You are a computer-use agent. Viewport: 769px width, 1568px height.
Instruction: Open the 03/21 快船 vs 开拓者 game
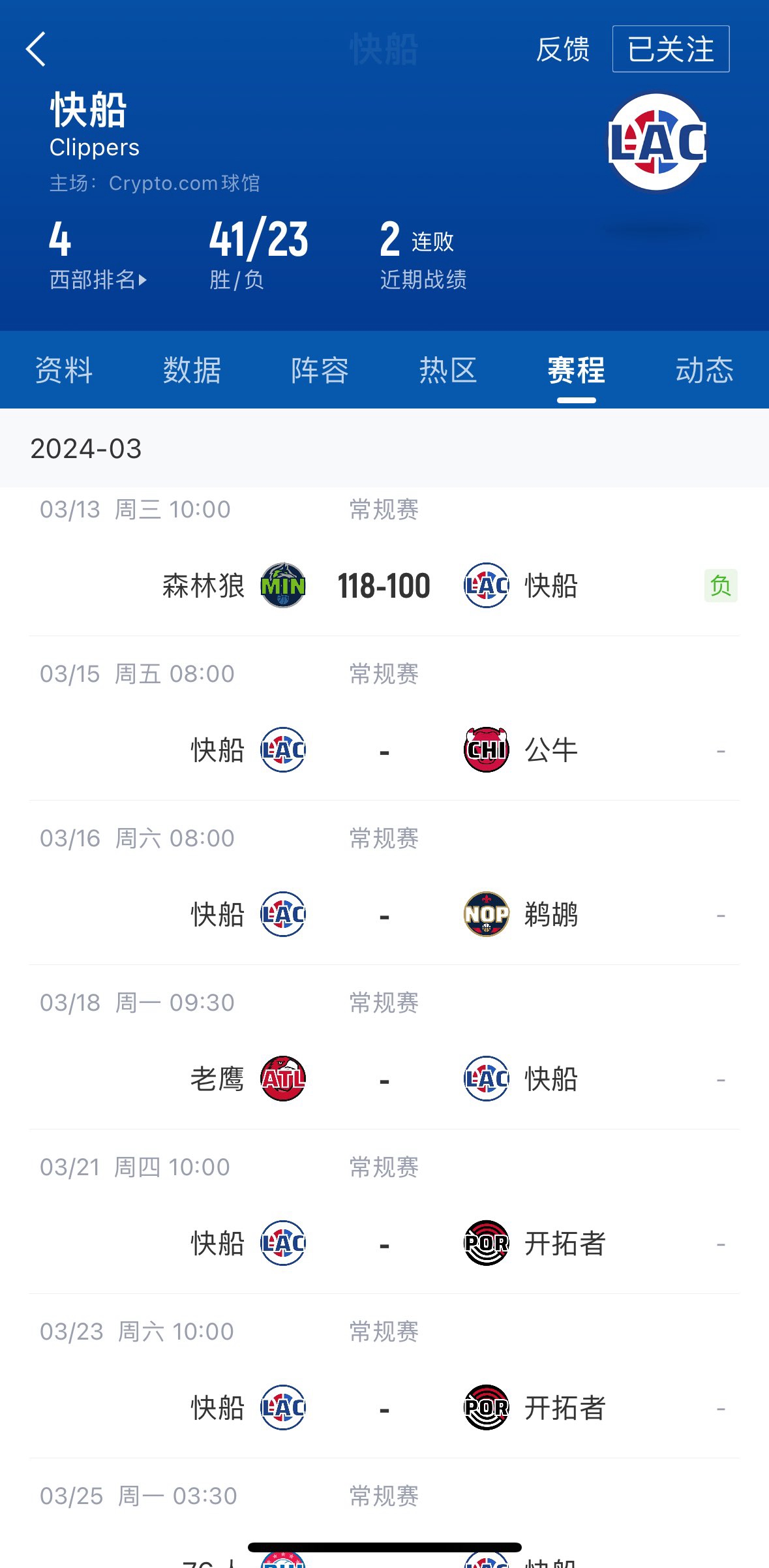(384, 1243)
